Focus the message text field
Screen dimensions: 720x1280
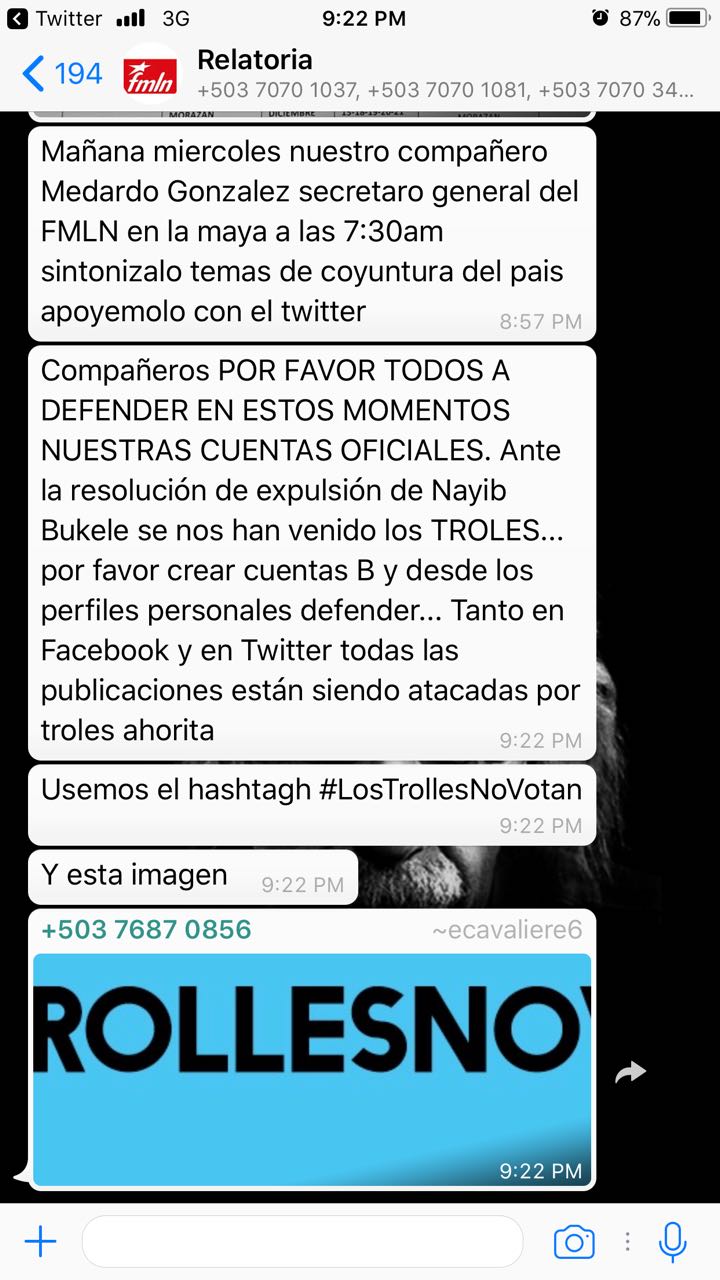[302, 1242]
